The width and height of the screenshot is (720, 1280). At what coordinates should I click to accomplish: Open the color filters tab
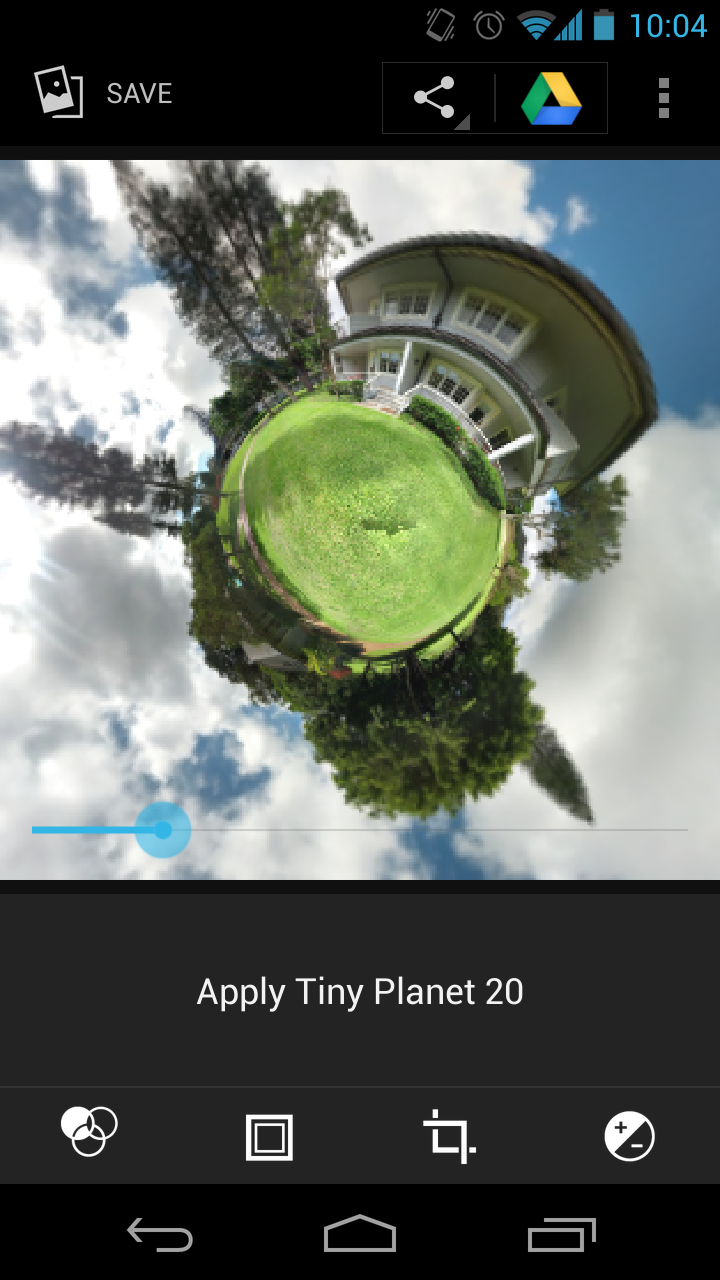(89, 1134)
